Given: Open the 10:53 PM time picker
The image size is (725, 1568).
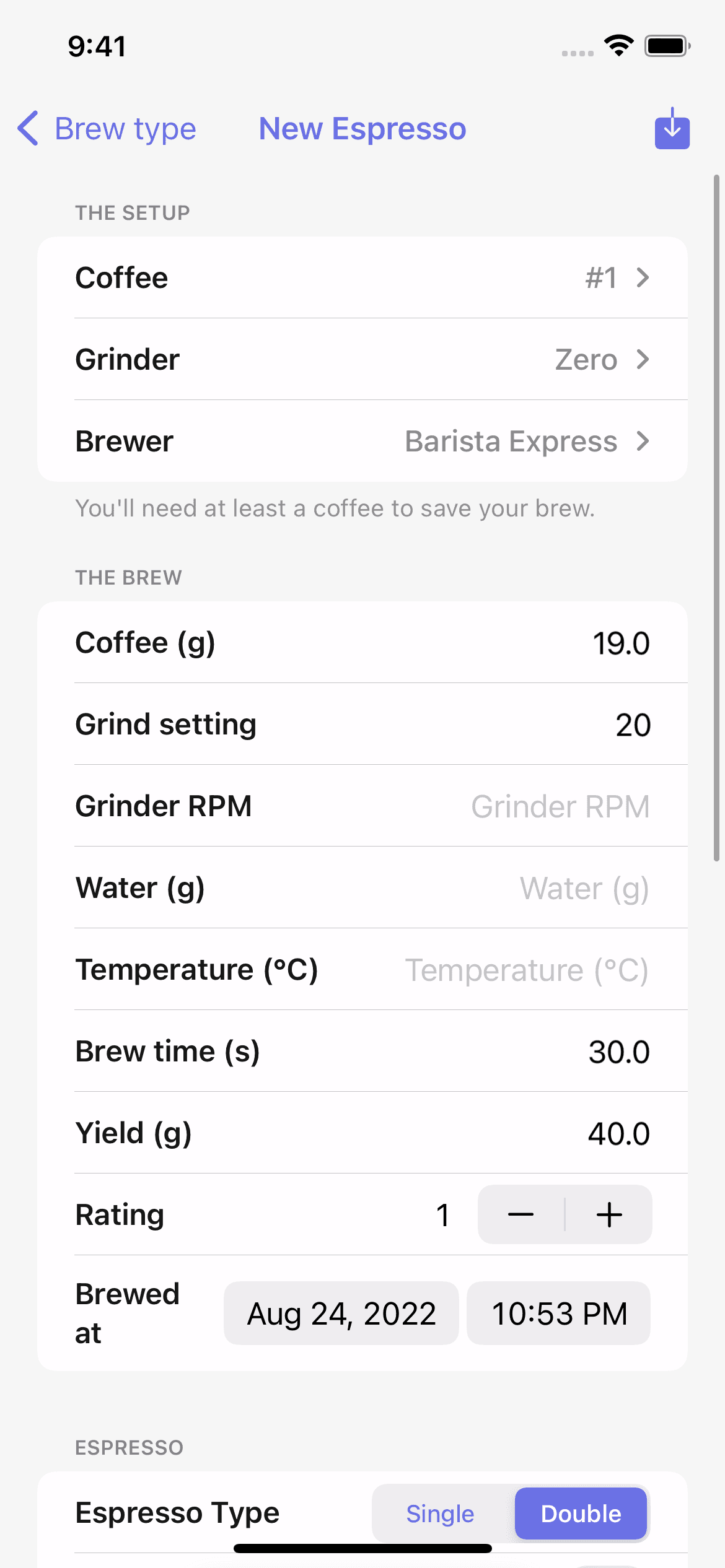Looking at the screenshot, I should (x=559, y=1313).
